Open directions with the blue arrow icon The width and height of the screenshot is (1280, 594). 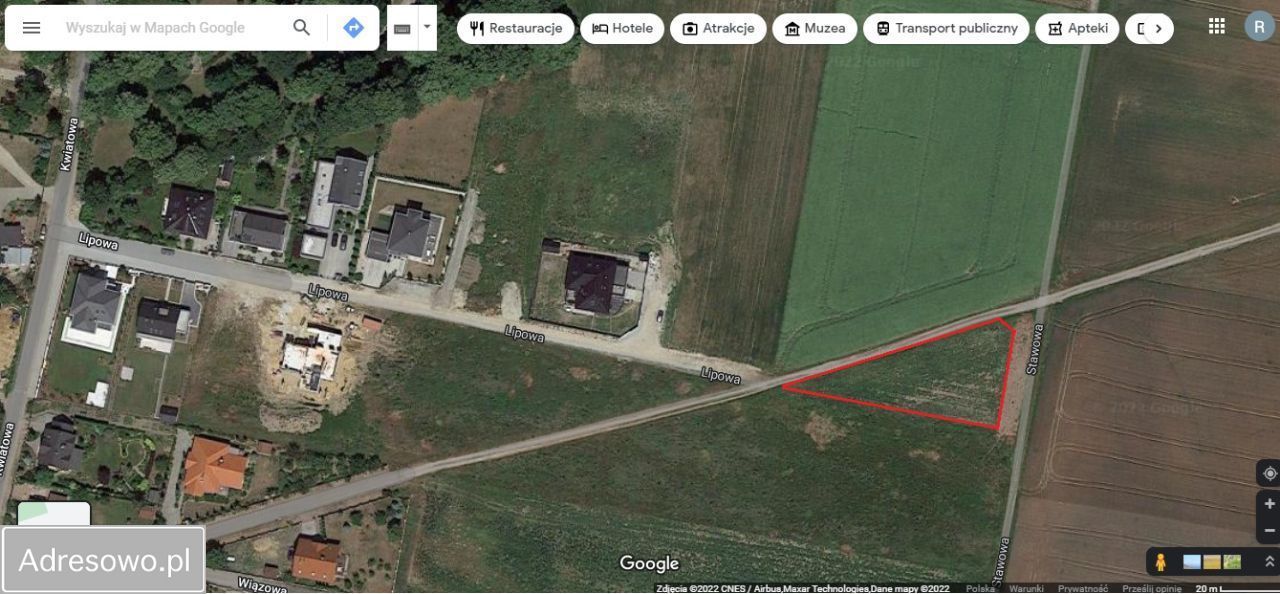click(x=353, y=28)
